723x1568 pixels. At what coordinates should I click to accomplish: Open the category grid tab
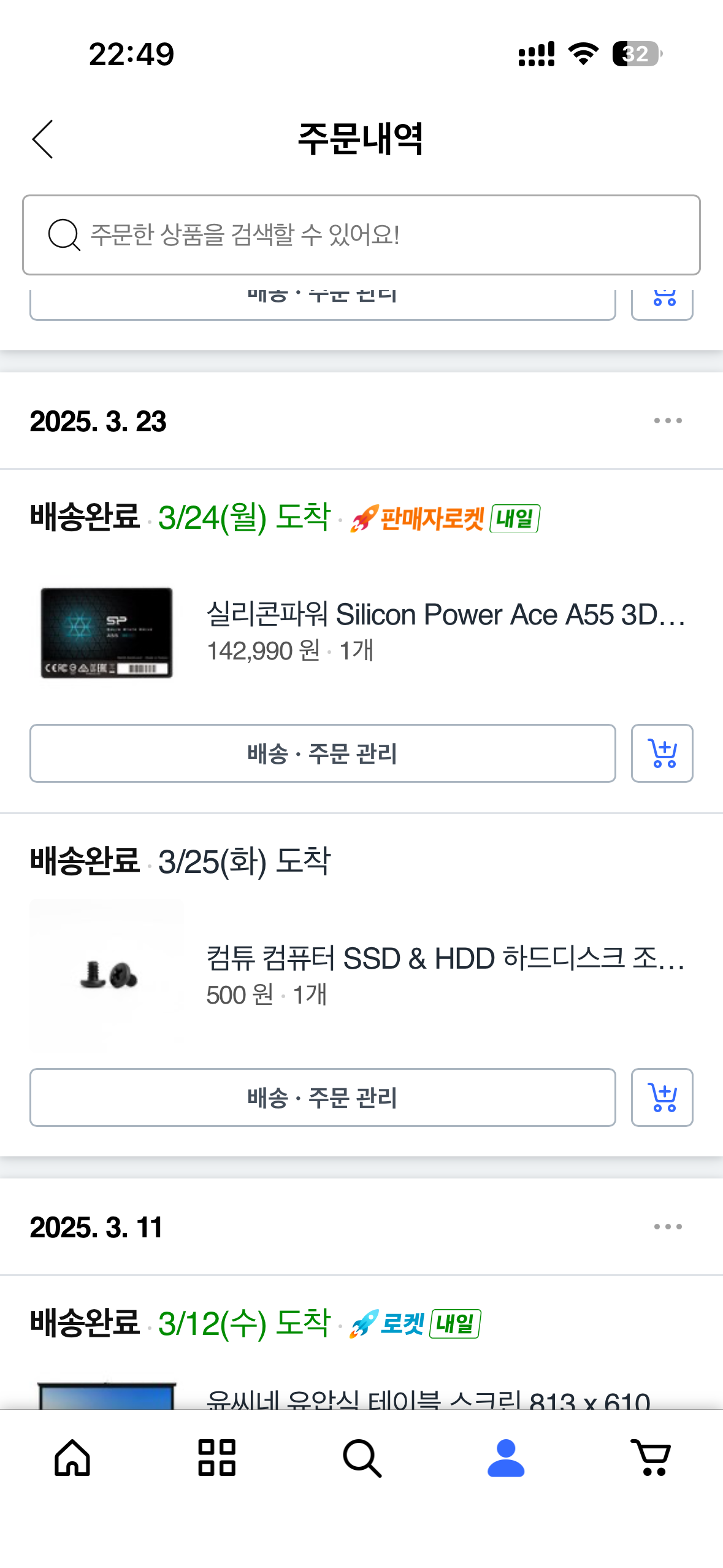(x=216, y=1458)
